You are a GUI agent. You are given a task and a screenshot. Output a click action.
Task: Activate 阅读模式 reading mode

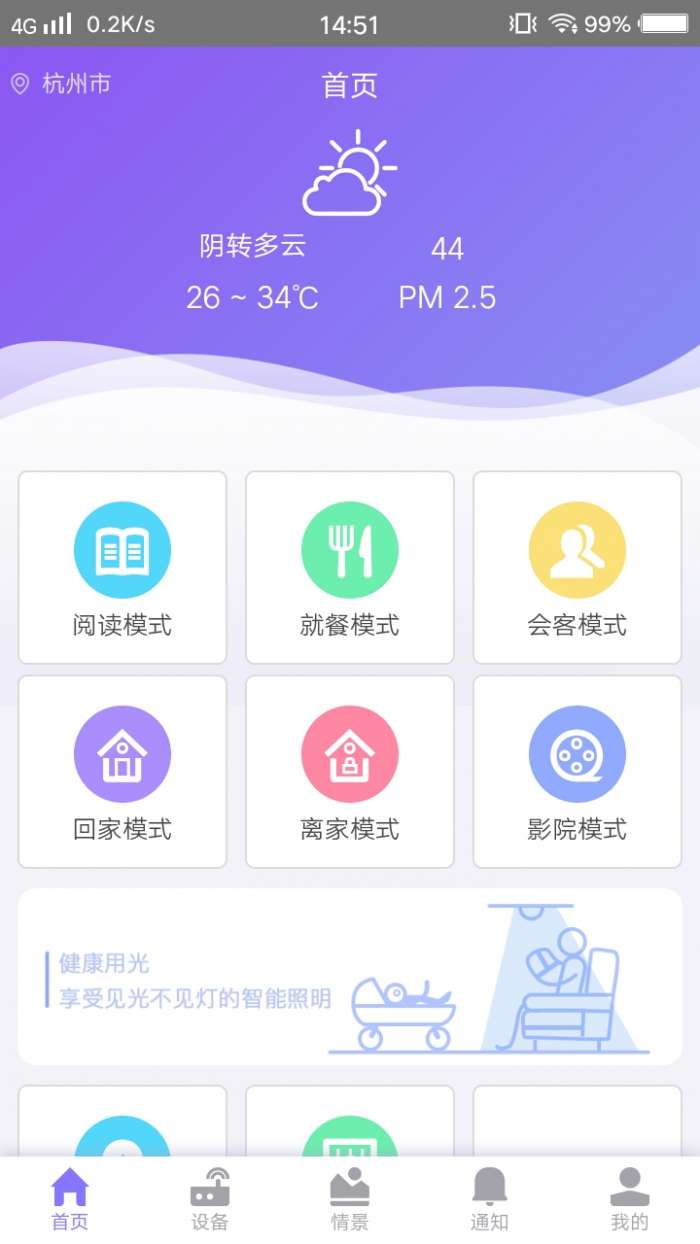click(122, 567)
